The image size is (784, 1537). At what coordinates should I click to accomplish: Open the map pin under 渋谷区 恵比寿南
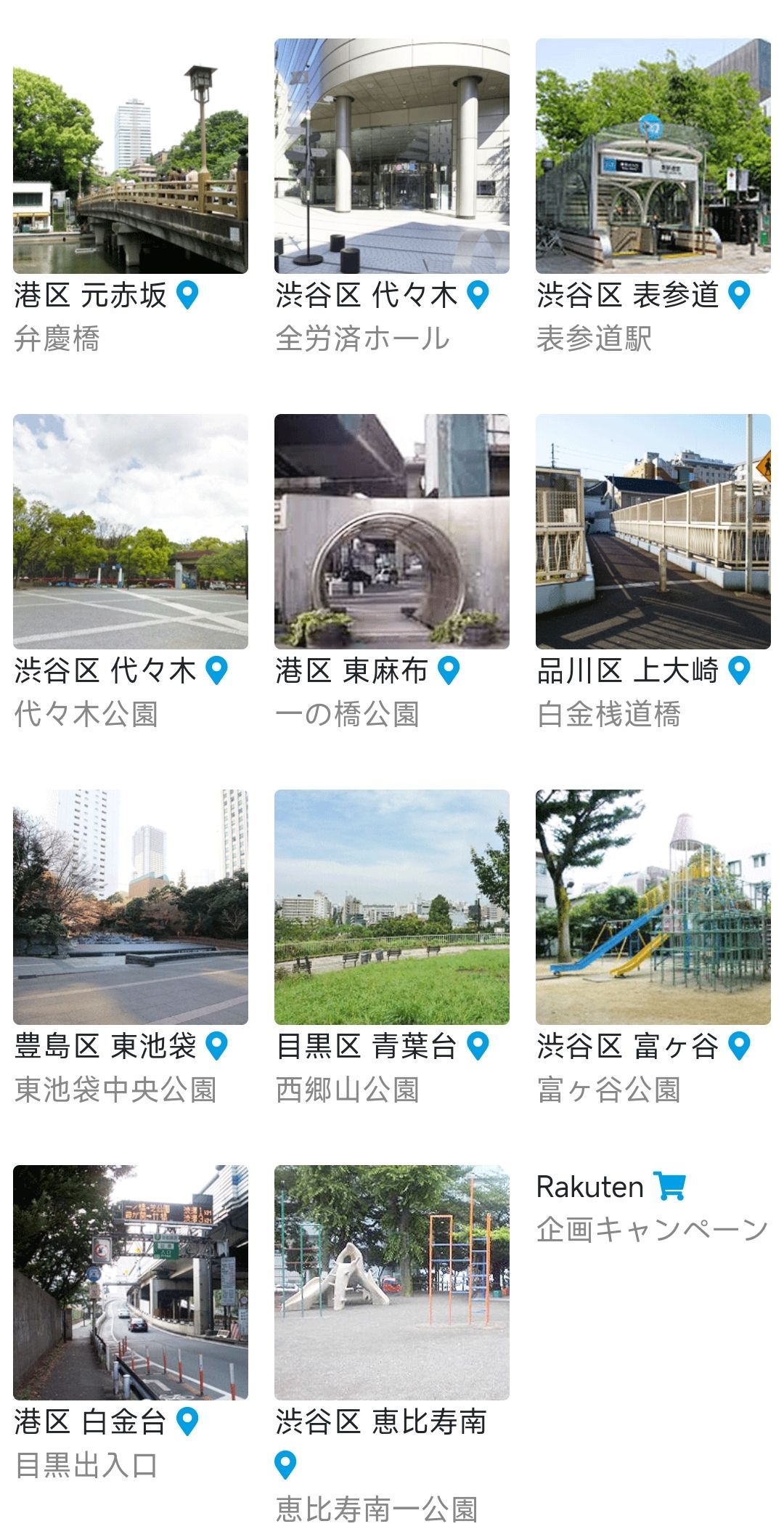click(x=285, y=1465)
